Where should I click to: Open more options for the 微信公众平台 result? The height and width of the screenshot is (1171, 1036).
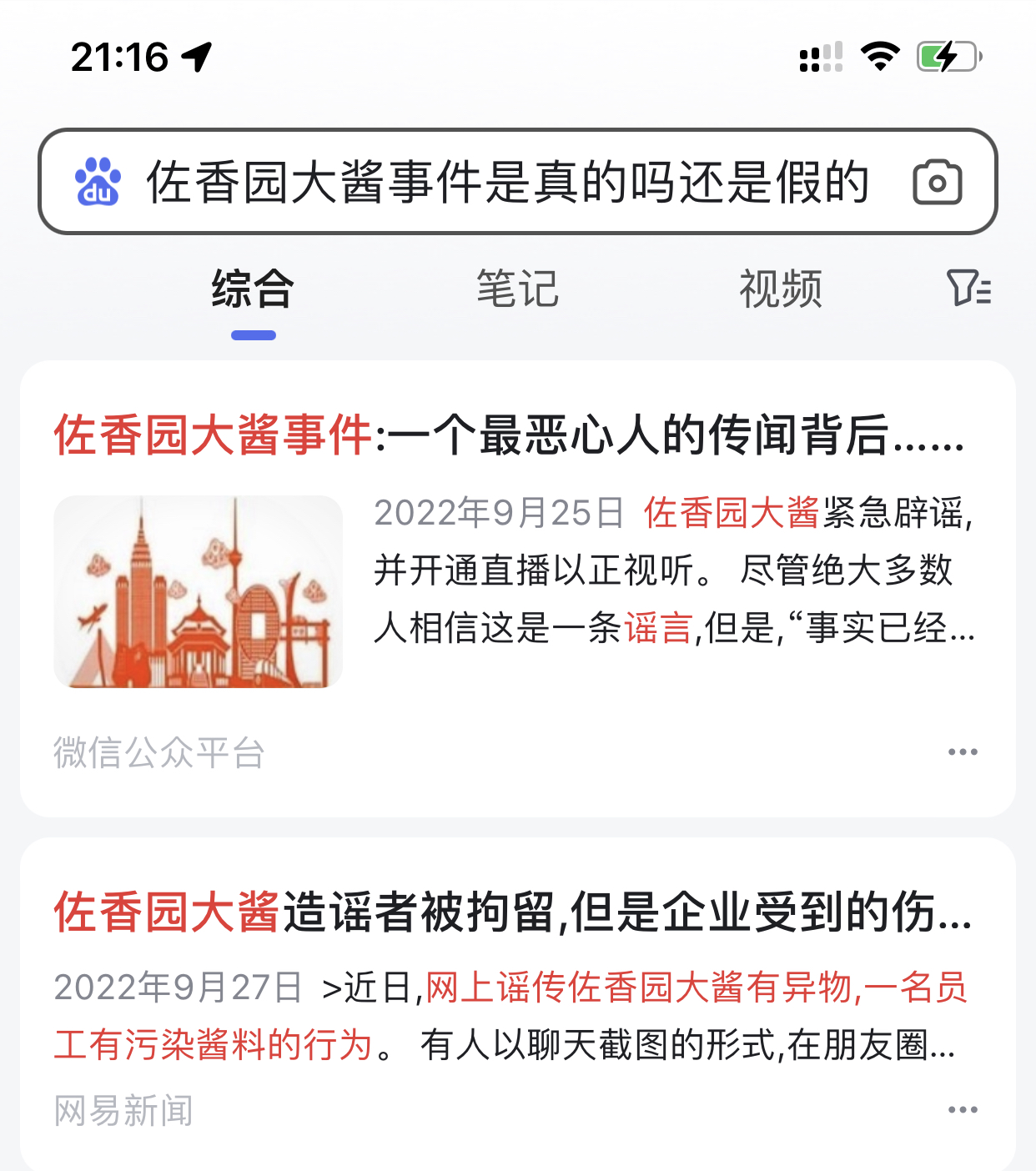[x=963, y=752]
